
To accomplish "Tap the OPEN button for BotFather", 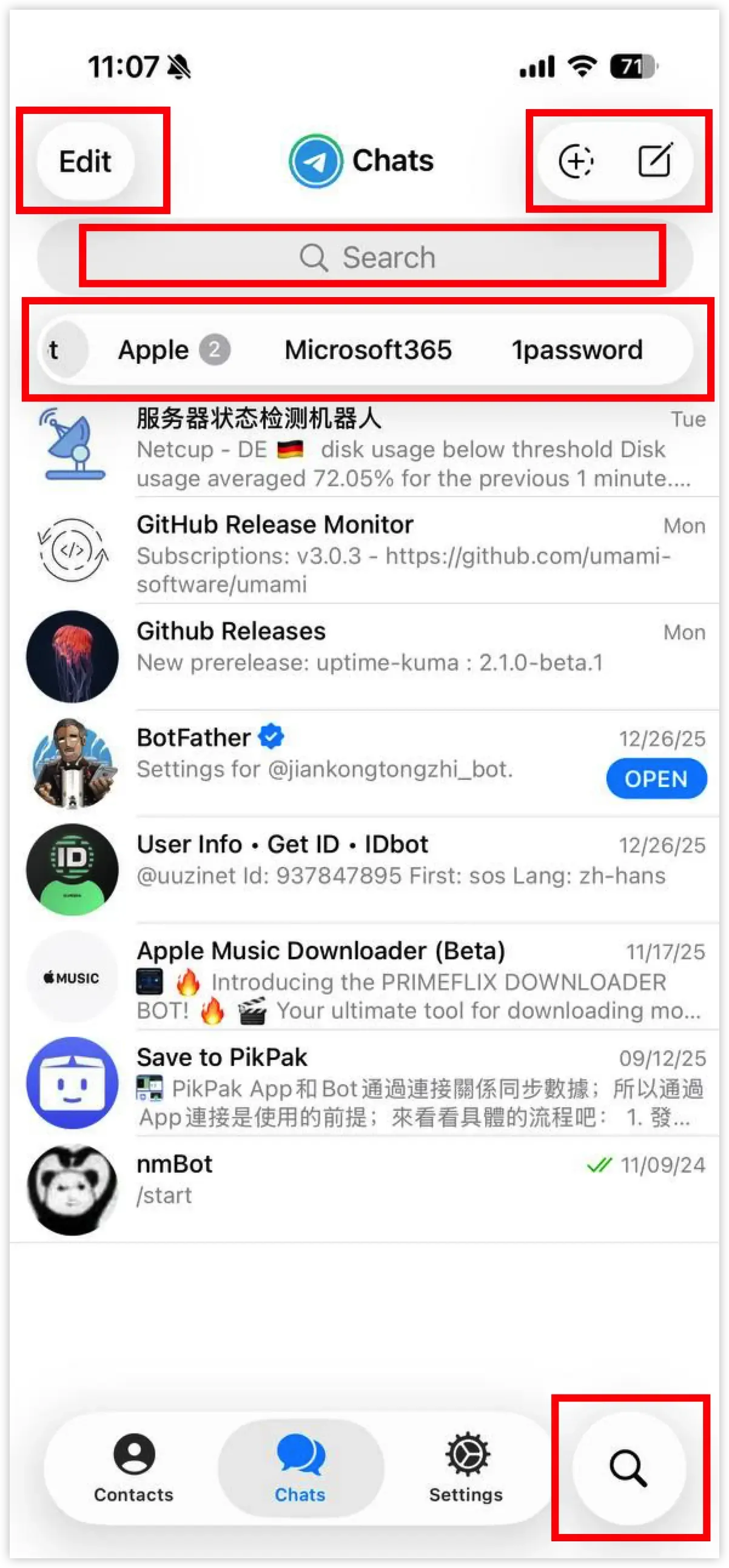I will click(x=656, y=779).
